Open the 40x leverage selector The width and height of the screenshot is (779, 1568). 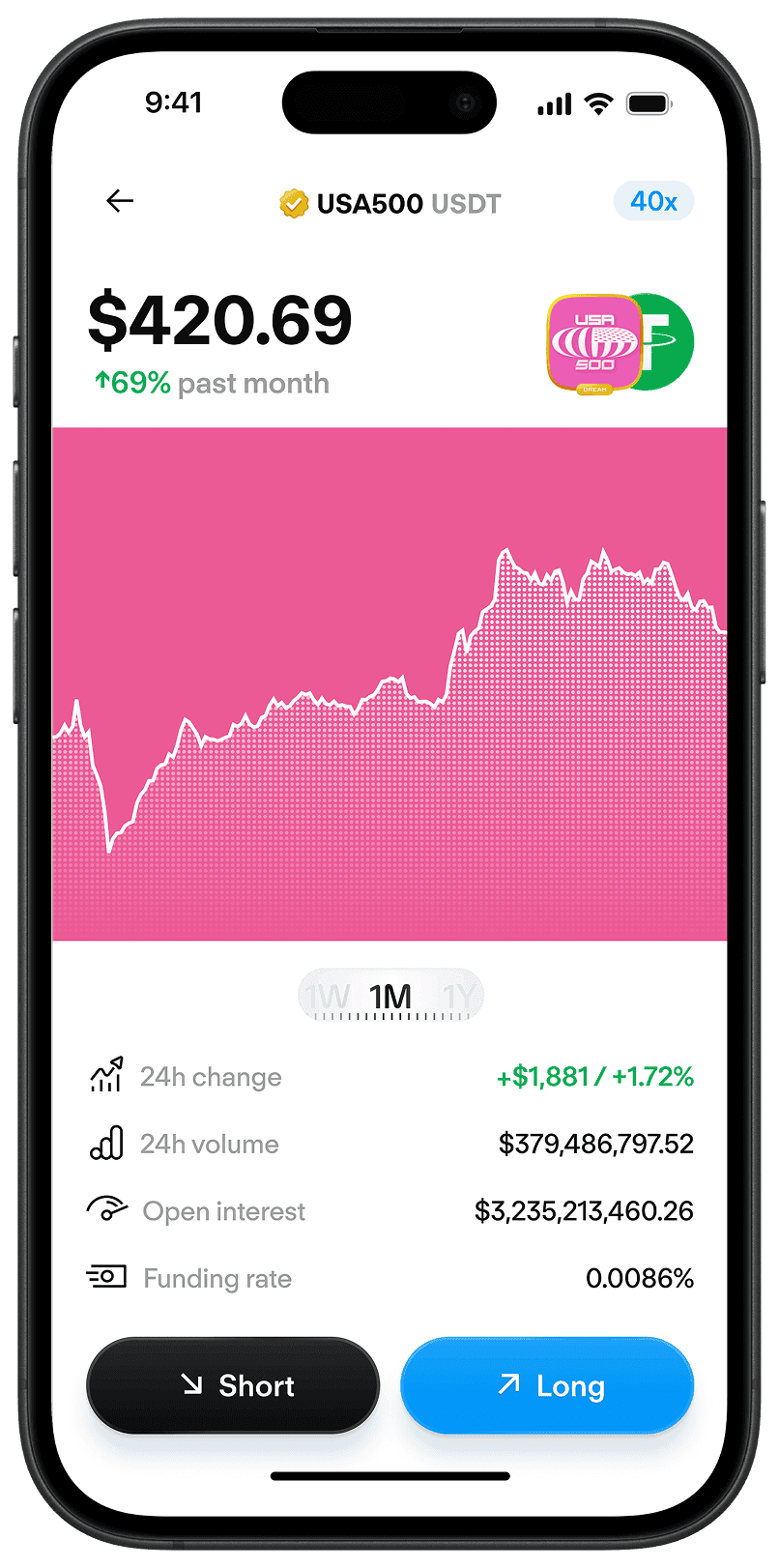[653, 201]
